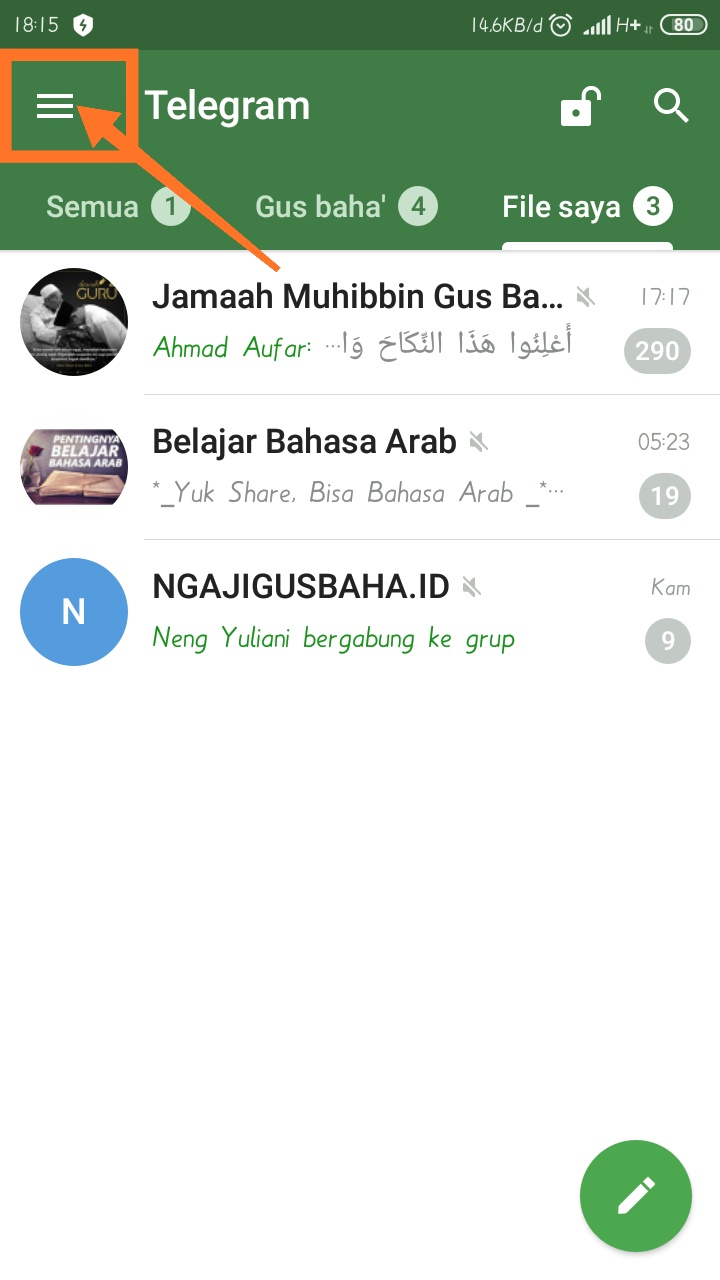The width and height of the screenshot is (720, 1280).
Task: Switch to the Semua tab
Action: pyautogui.click(x=117, y=207)
